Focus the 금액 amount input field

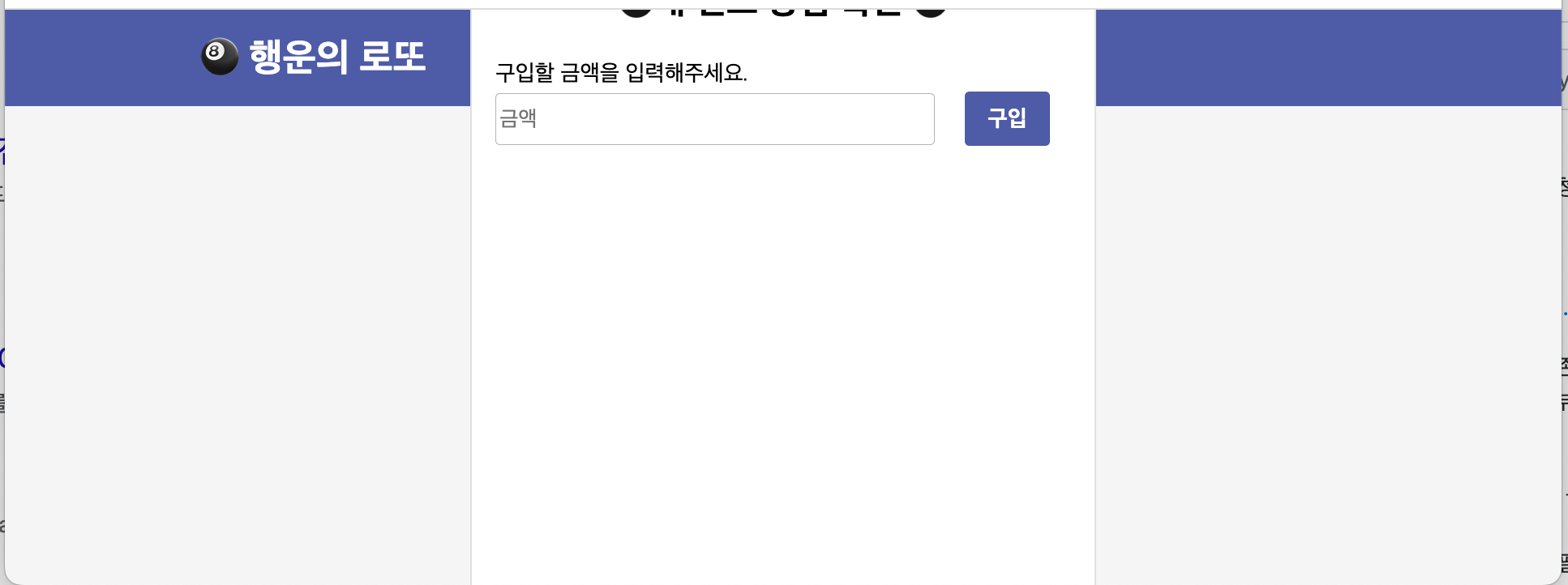pos(714,119)
